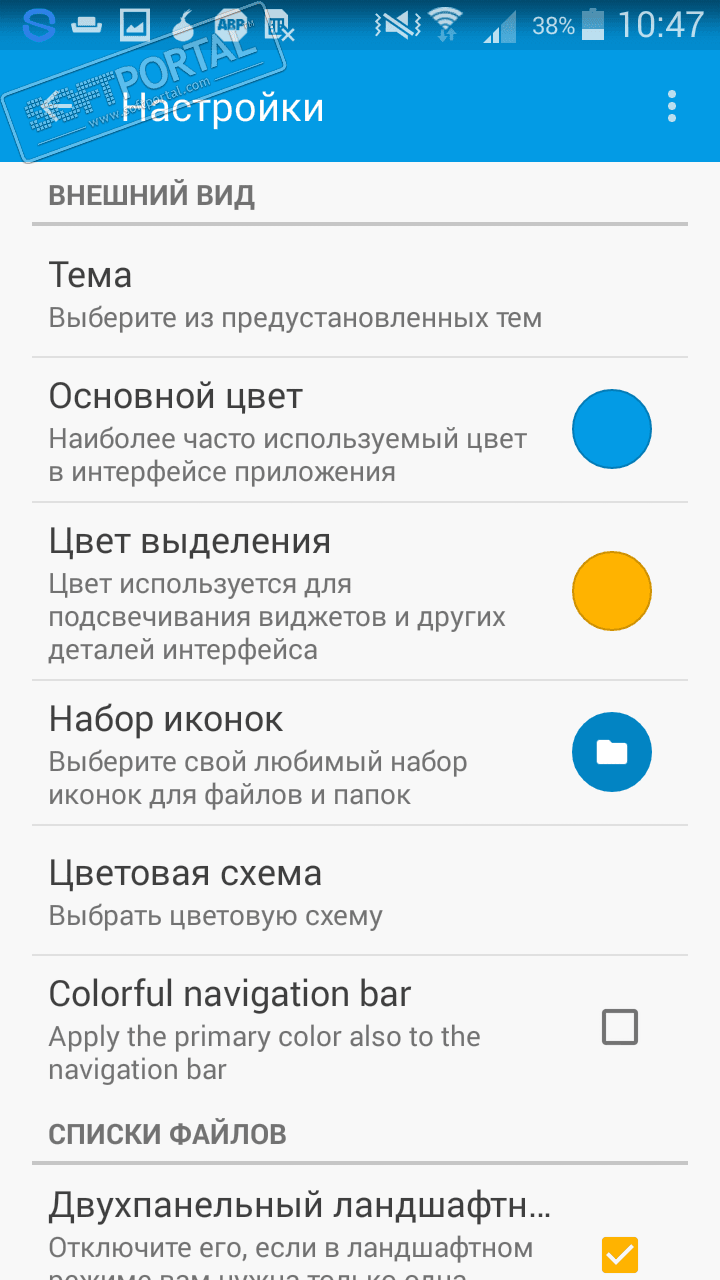Tap the orange Цвет выделения swatch
Image resolution: width=720 pixels, height=1280 pixels.
click(x=612, y=591)
